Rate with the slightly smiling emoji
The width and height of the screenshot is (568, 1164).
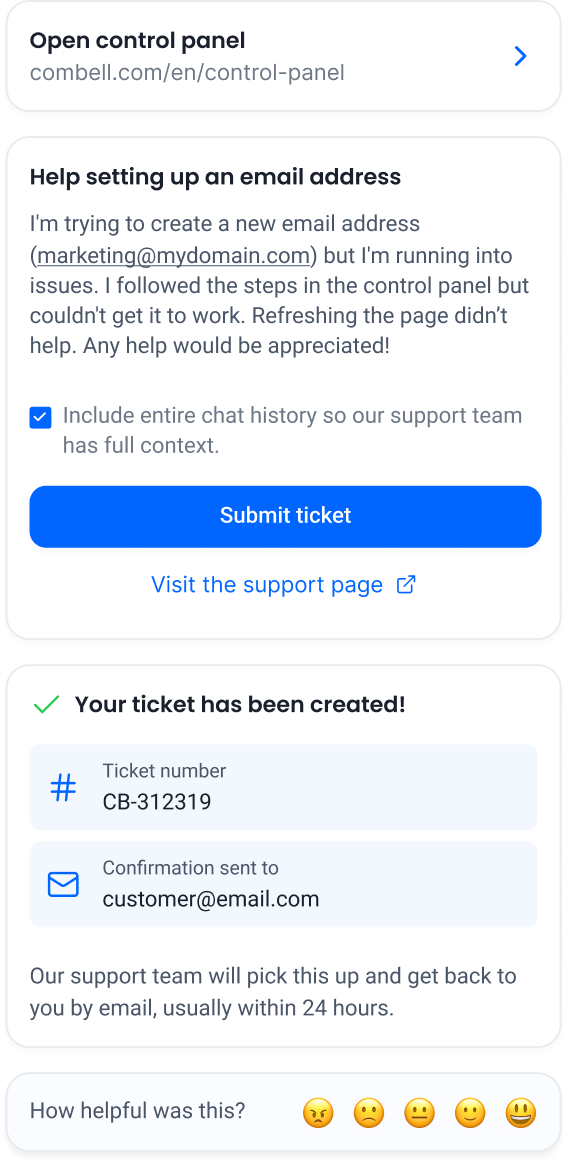[470, 1113]
